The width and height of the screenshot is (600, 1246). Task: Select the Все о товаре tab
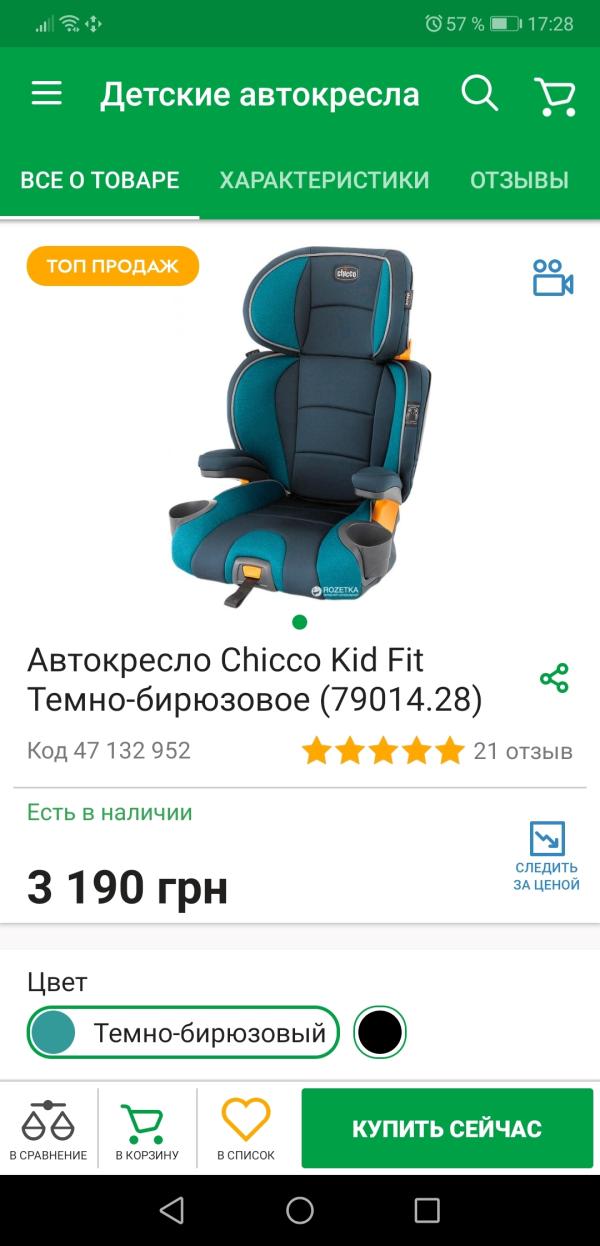100,180
